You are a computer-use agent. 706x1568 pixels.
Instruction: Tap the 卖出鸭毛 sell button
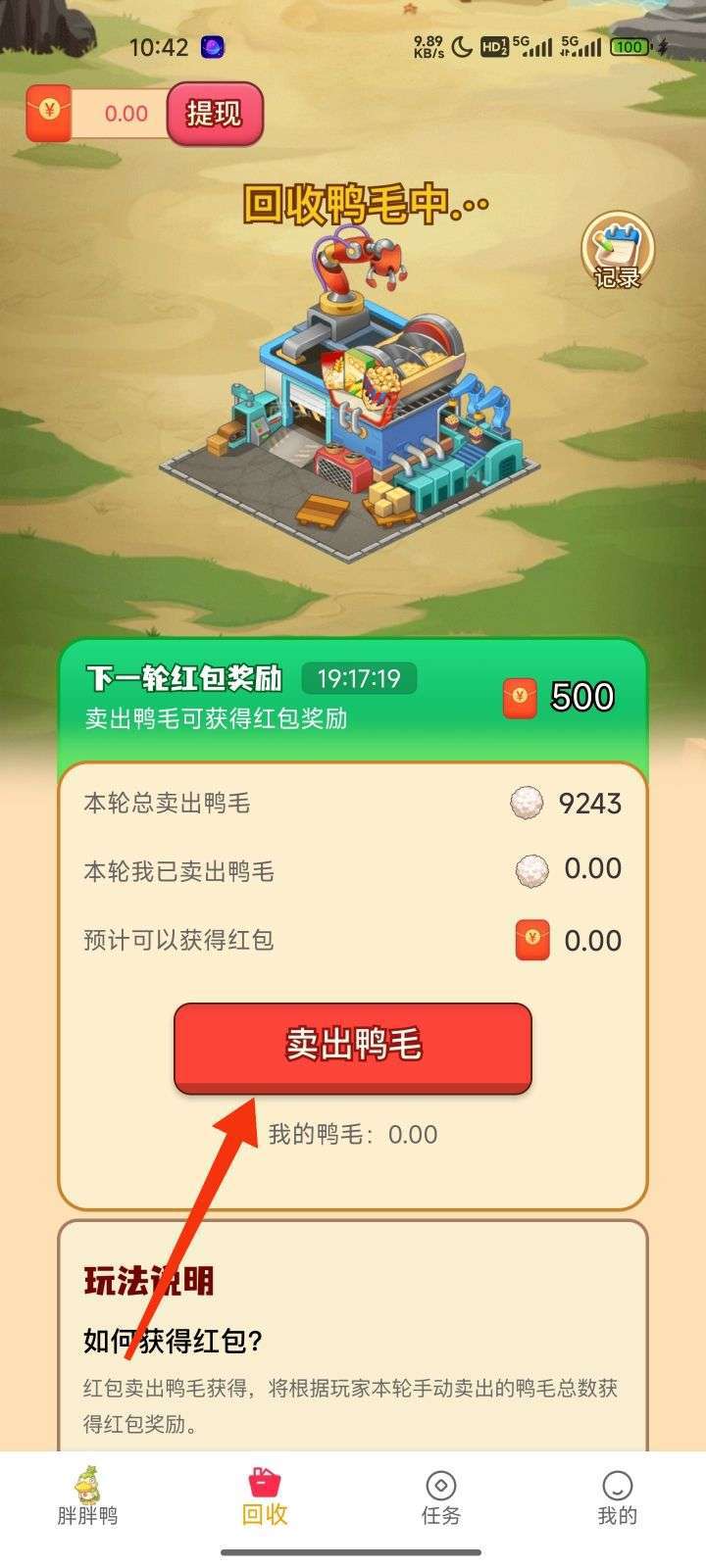point(353,1047)
